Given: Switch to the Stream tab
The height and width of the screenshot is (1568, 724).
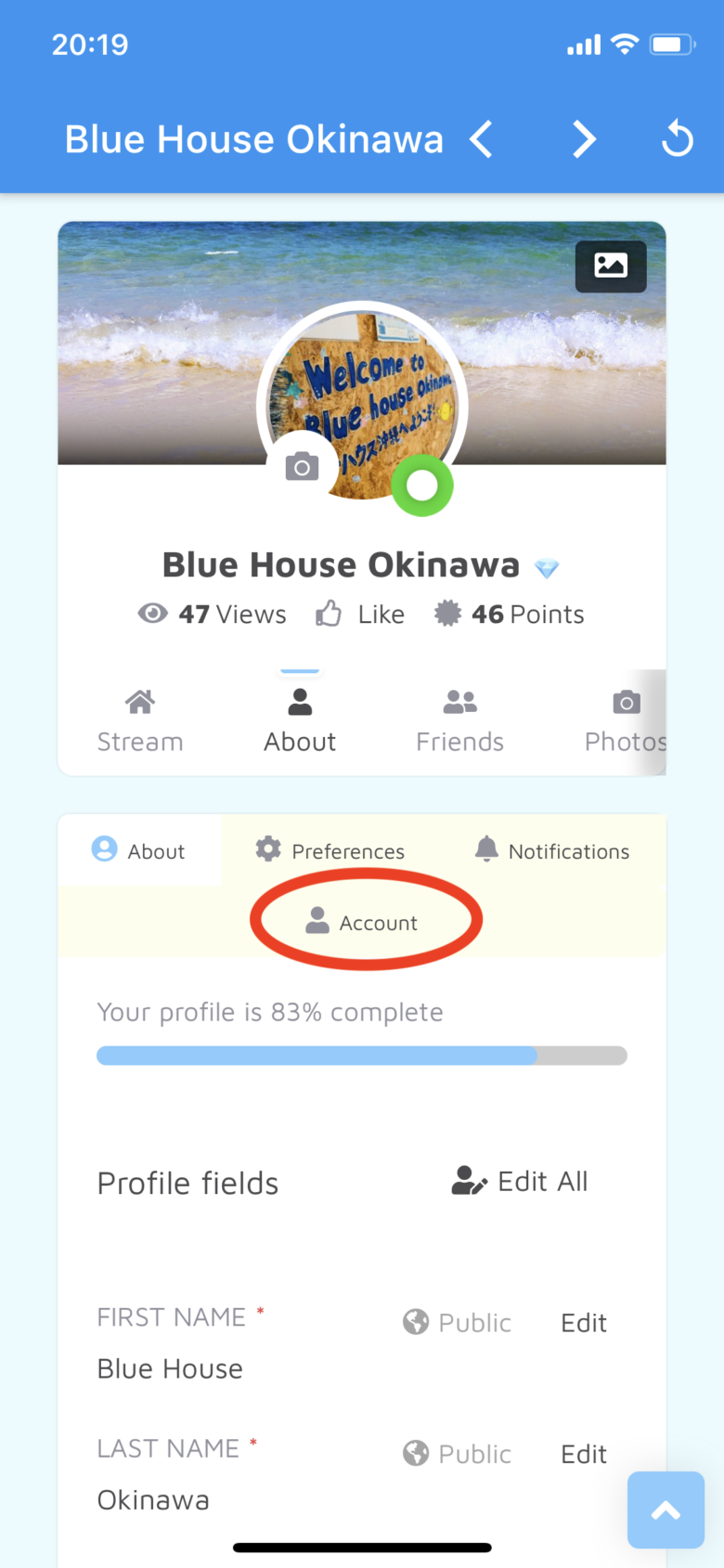Looking at the screenshot, I should (140, 722).
